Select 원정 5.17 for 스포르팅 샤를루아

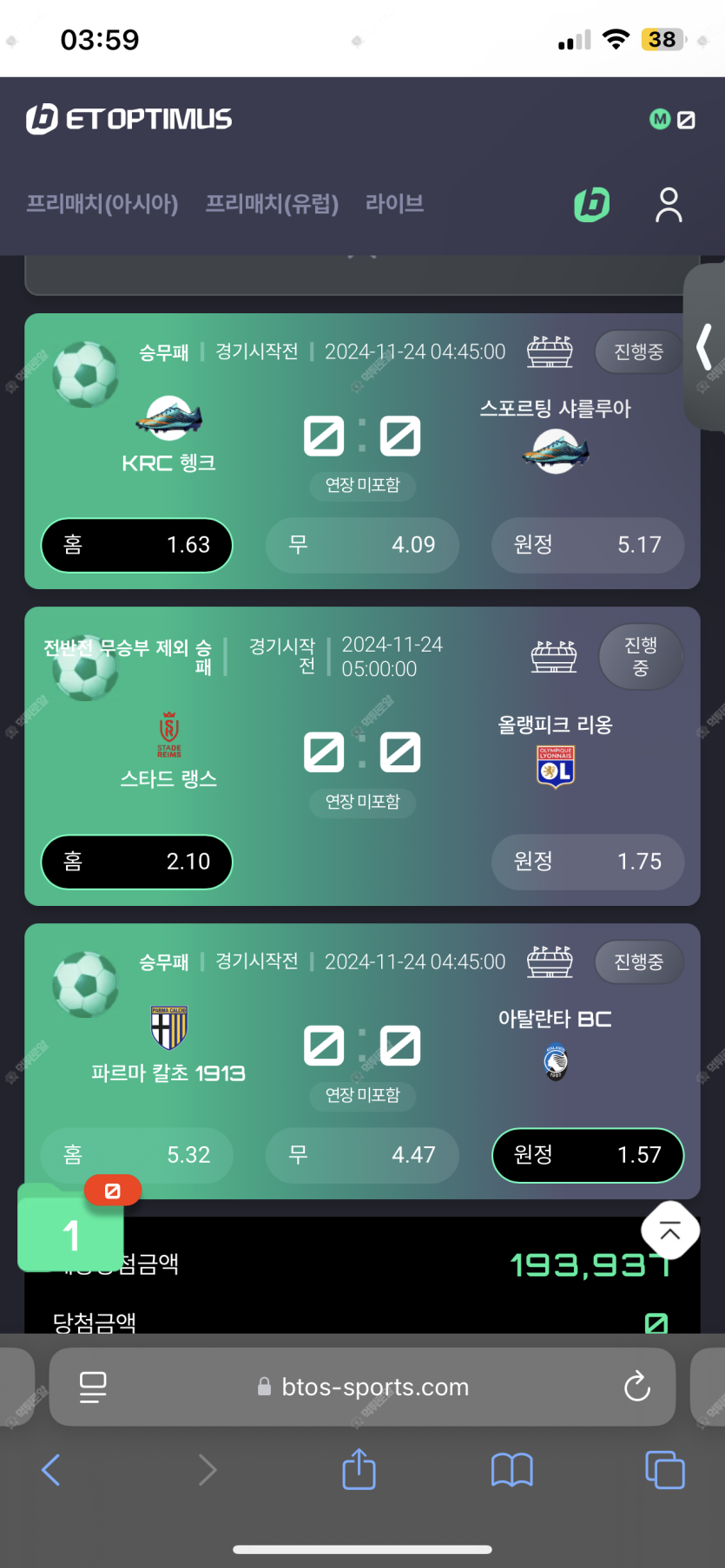click(x=588, y=545)
